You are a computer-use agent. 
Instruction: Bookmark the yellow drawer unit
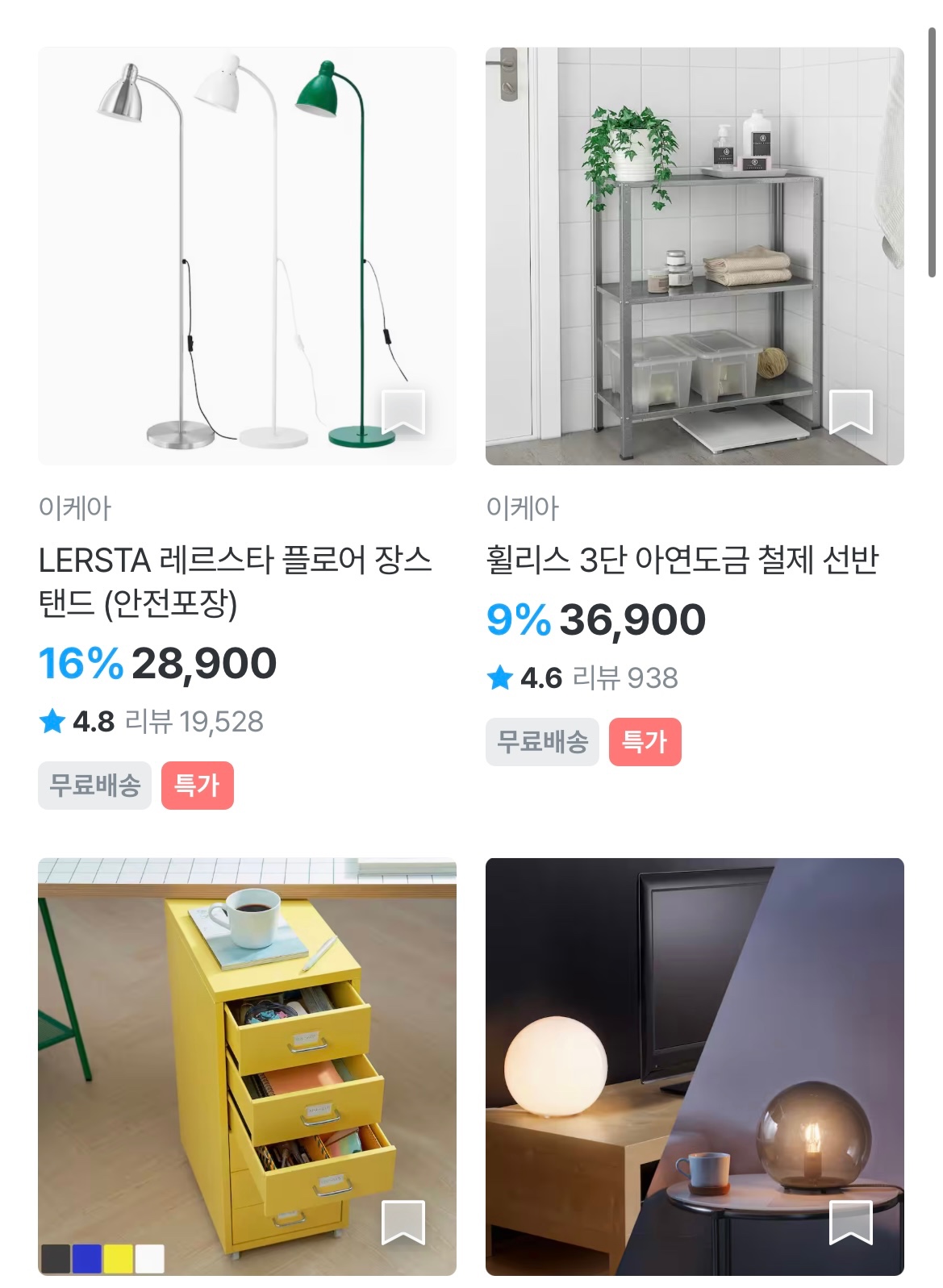coord(403,1222)
